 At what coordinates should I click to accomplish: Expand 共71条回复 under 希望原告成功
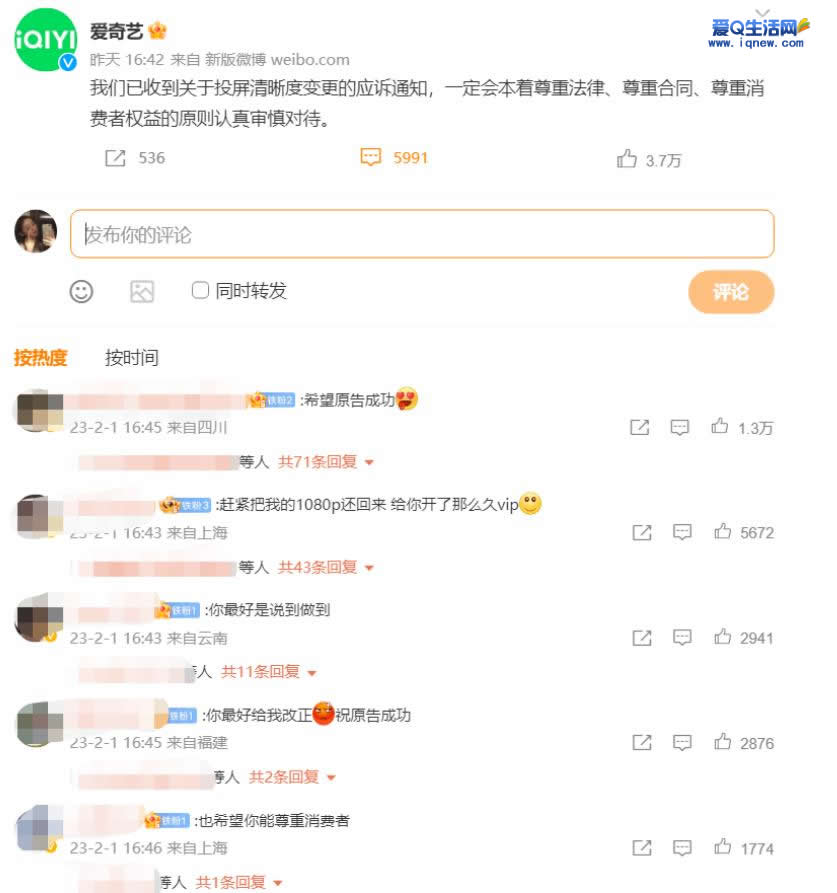325,462
